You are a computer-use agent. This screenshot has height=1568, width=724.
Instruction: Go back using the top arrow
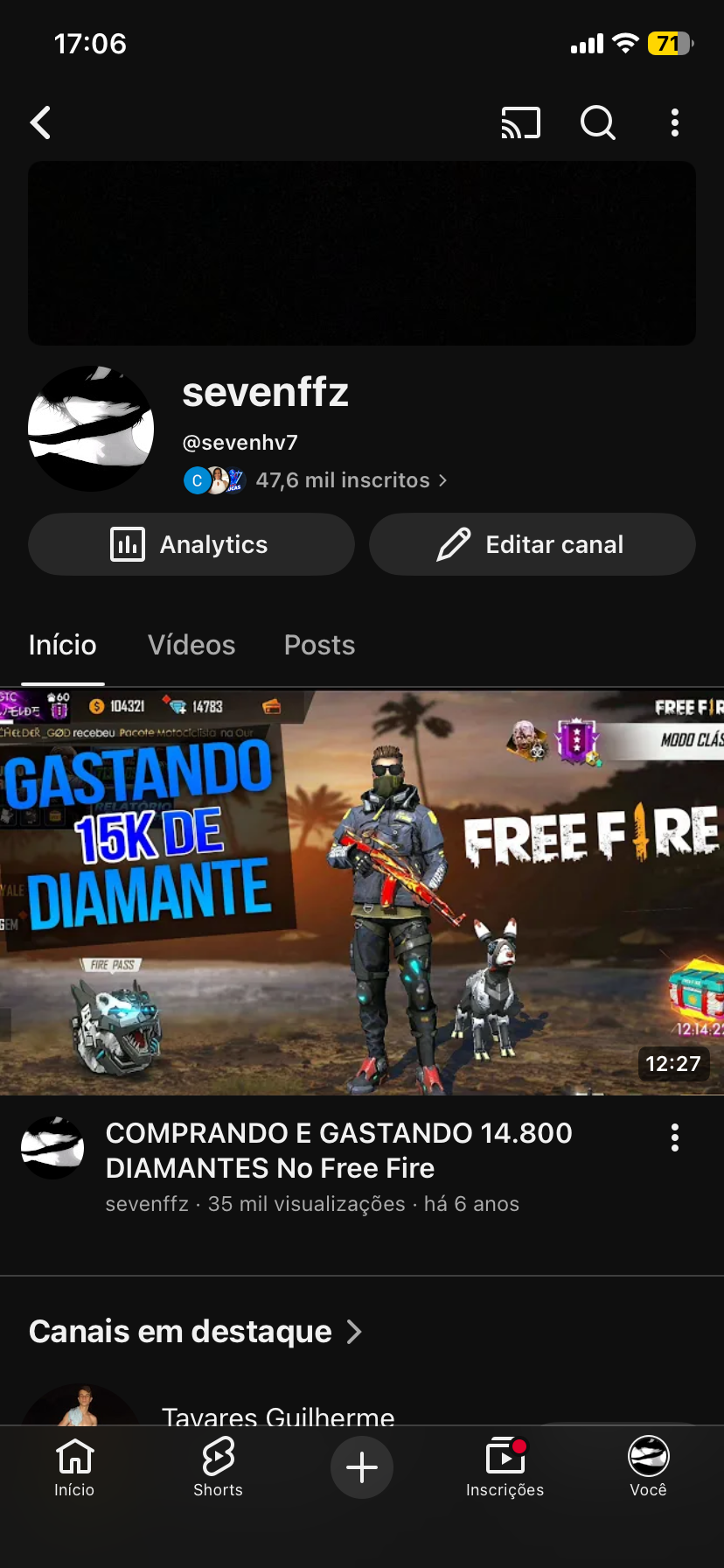coord(41,123)
